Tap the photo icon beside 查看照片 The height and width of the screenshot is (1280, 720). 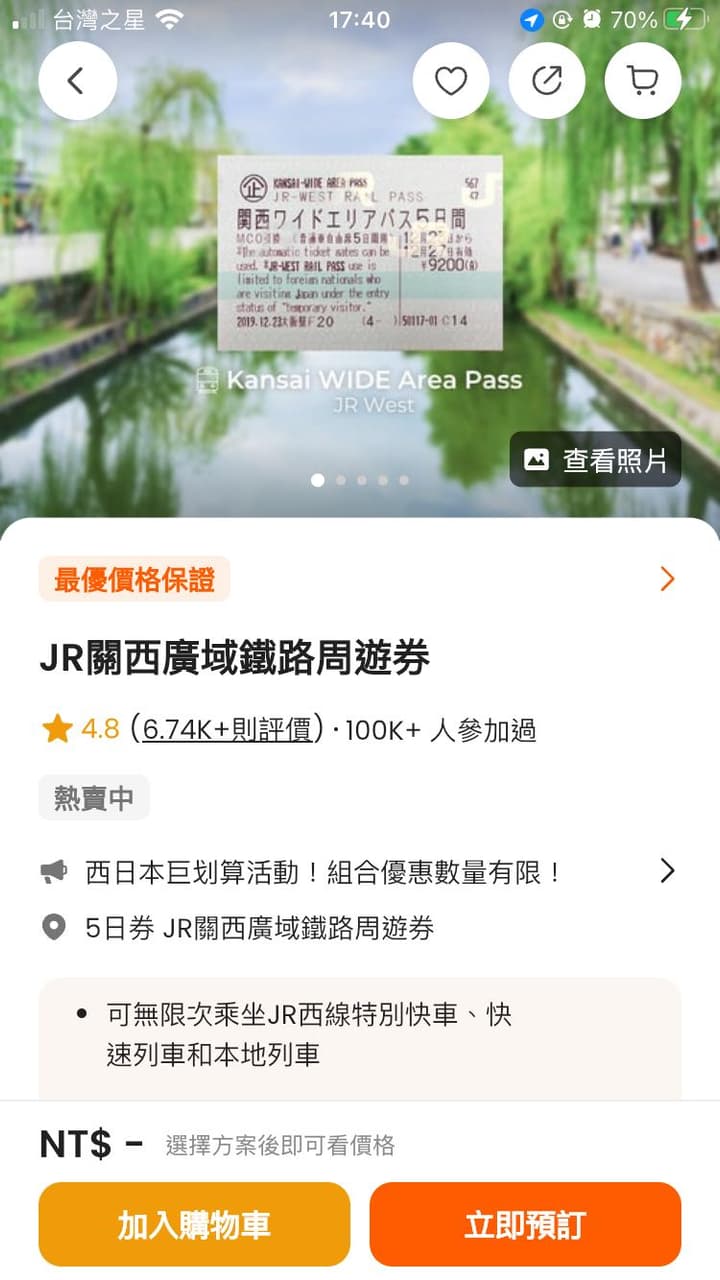(536, 459)
